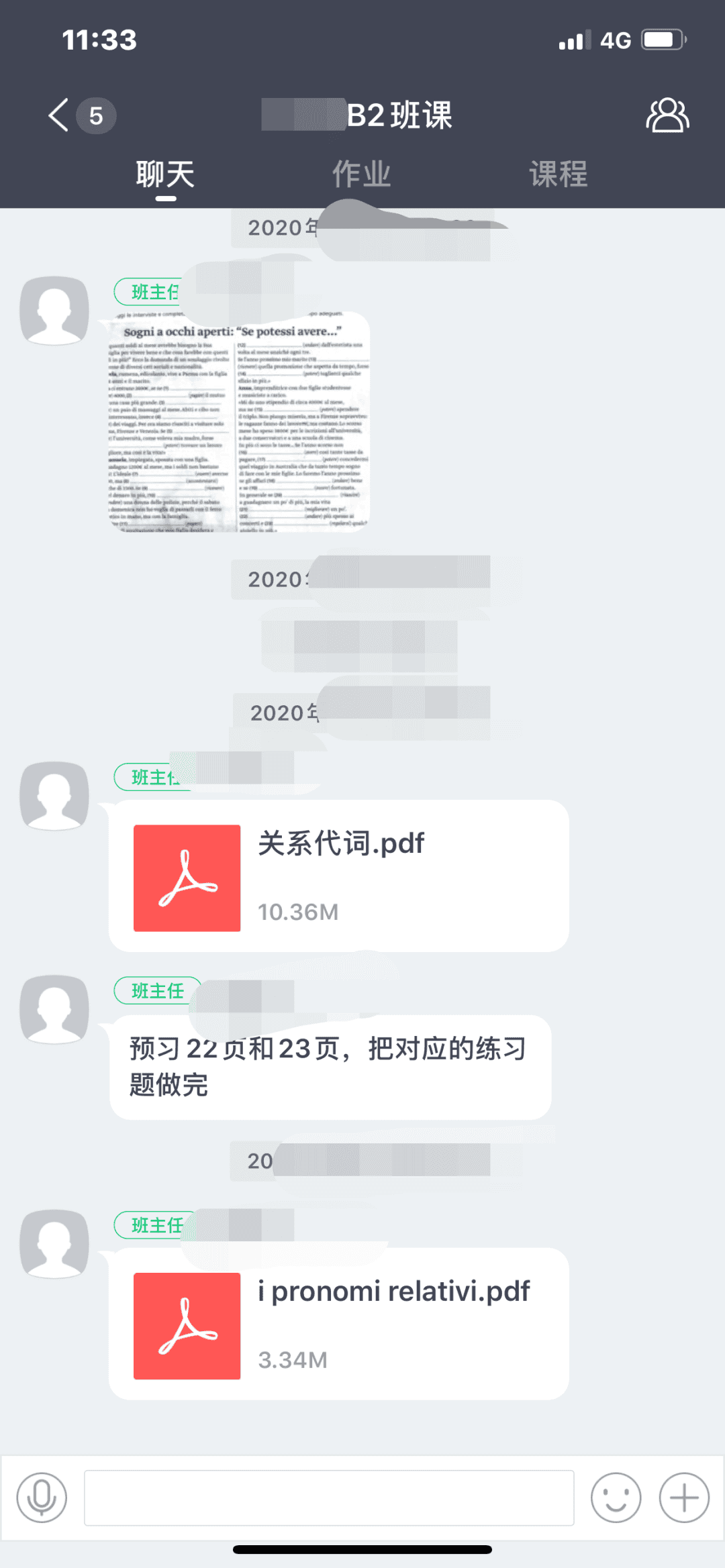Switch to the 课程 tab
The height and width of the screenshot is (1568, 725).
click(x=558, y=174)
